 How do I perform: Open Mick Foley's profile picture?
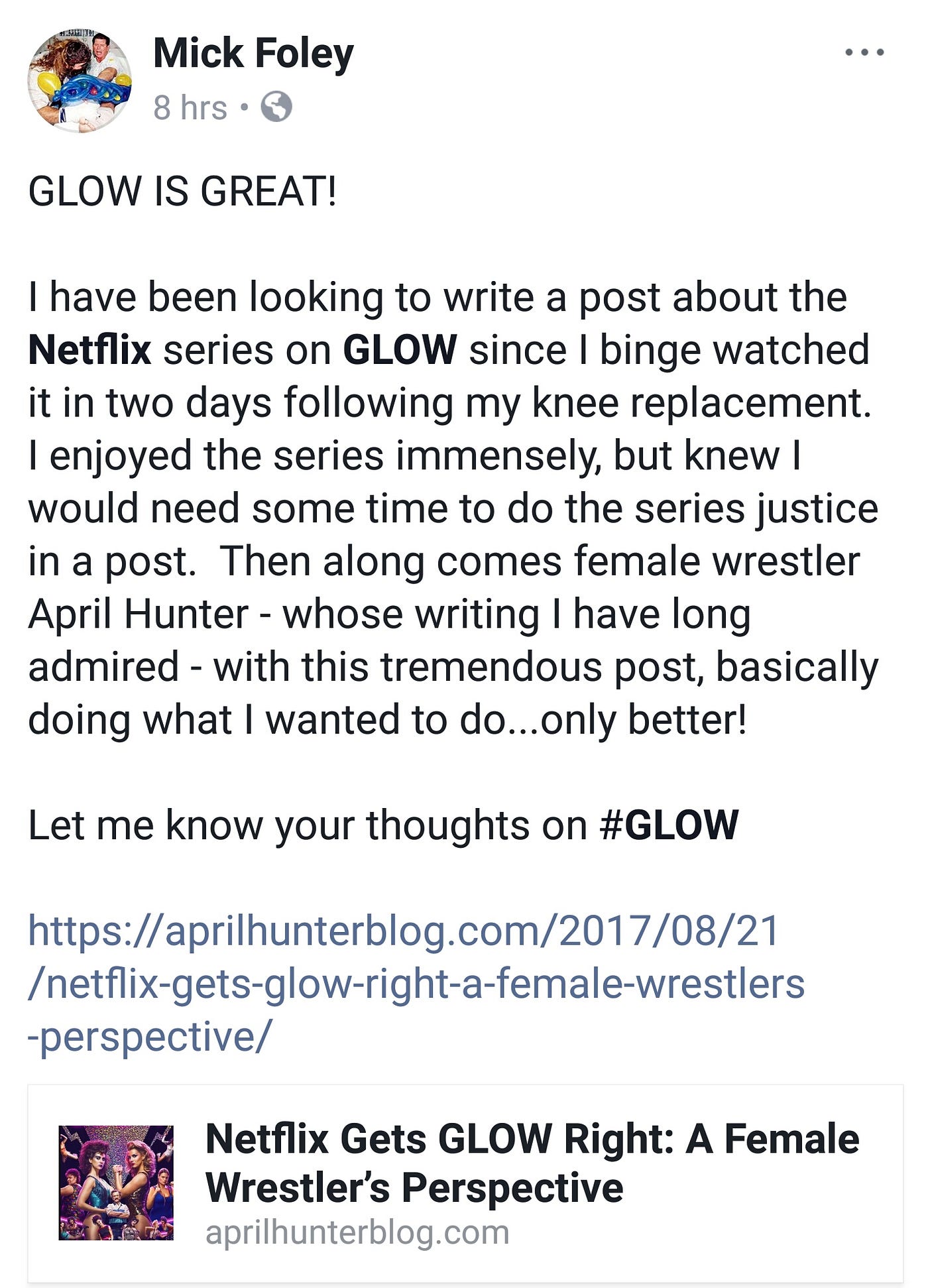coord(80,81)
